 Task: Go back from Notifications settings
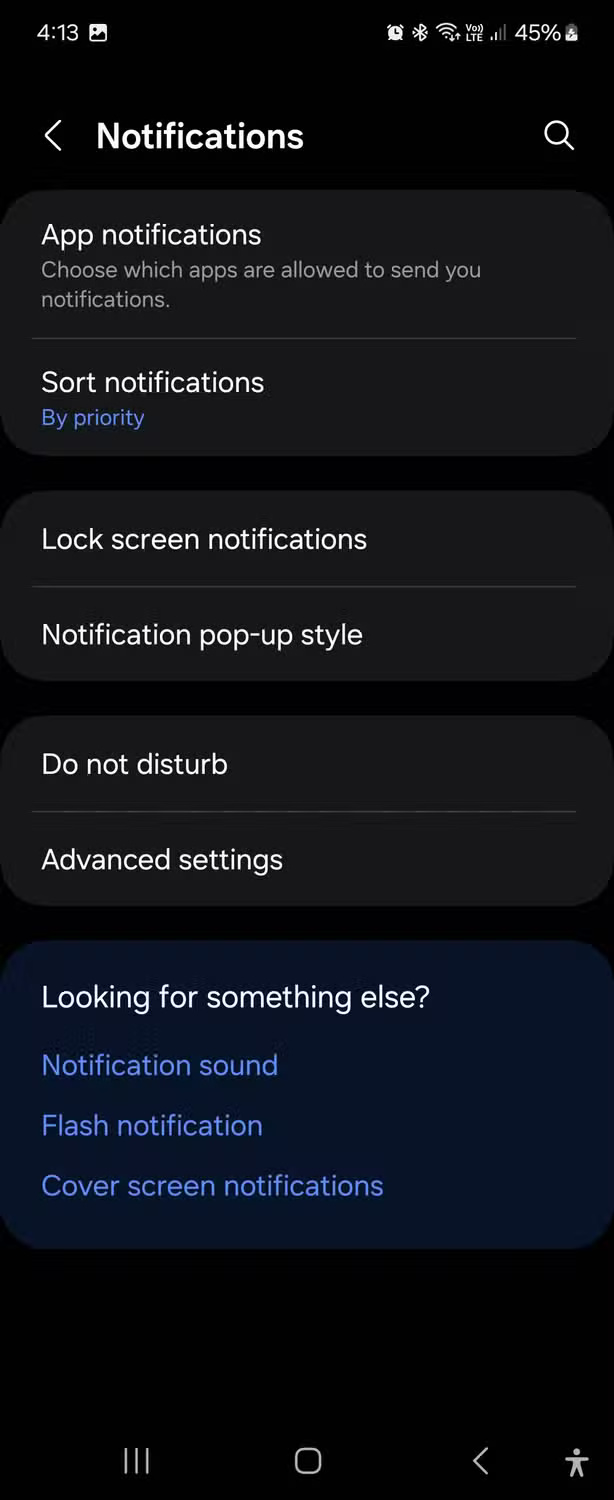tap(53, 136)
